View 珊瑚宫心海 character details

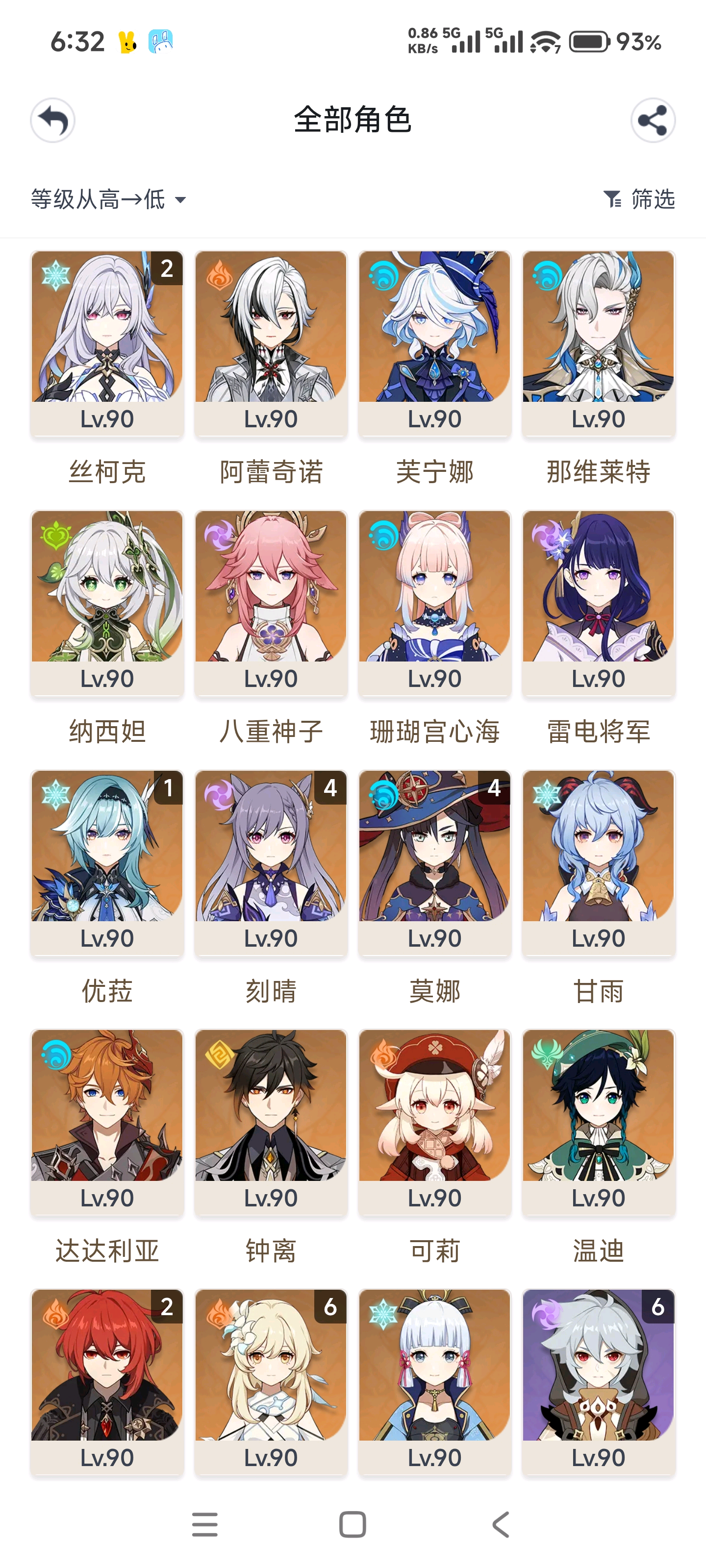tap(434, 603)
